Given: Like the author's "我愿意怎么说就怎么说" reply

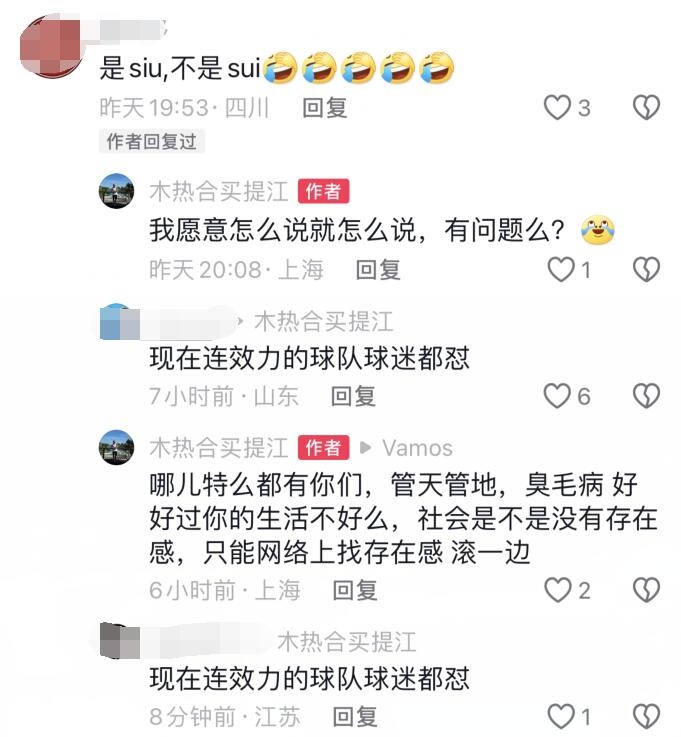Looking at the screenshot, I should pyautogui.click(x=562, y=269).
